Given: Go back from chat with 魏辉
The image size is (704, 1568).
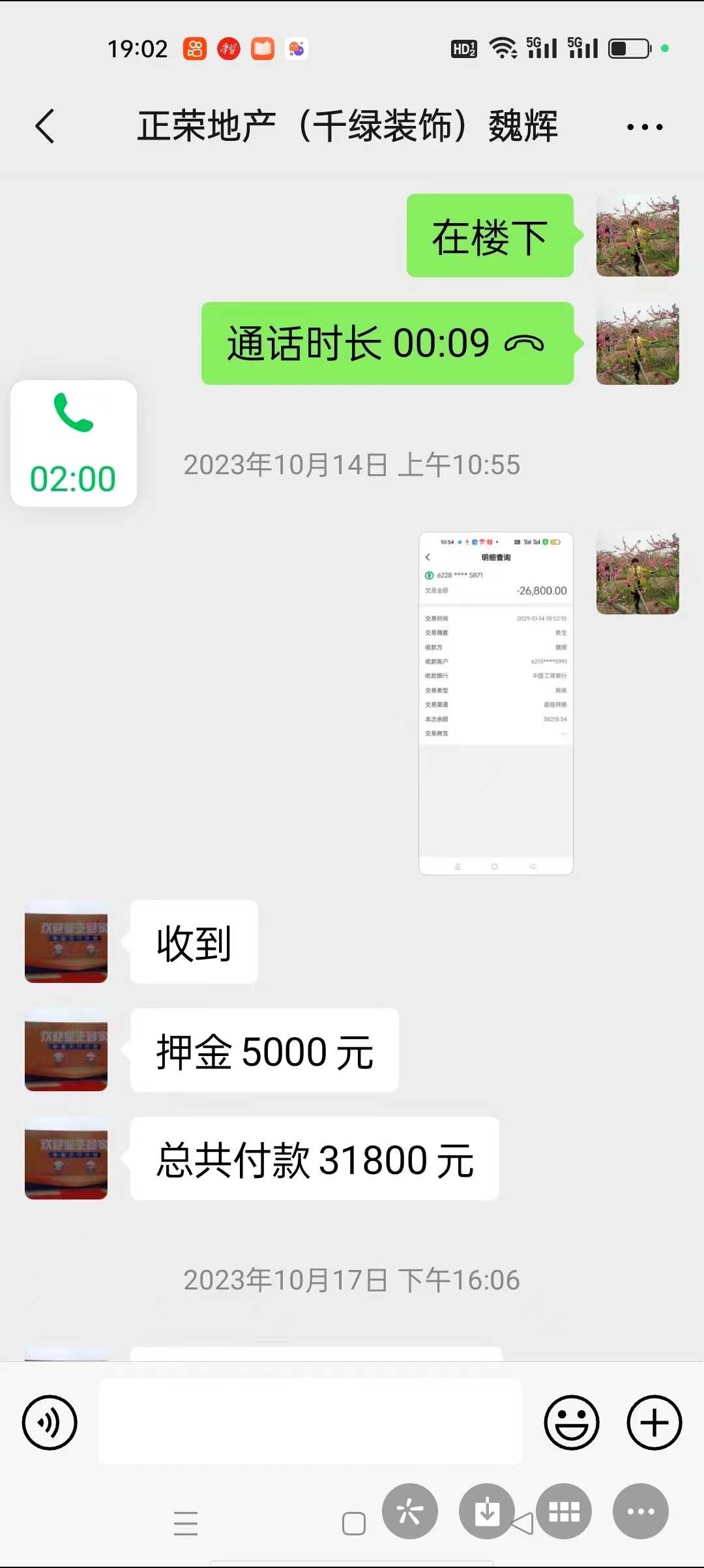Looking at the screenshot, I should [x=44, y=126].
